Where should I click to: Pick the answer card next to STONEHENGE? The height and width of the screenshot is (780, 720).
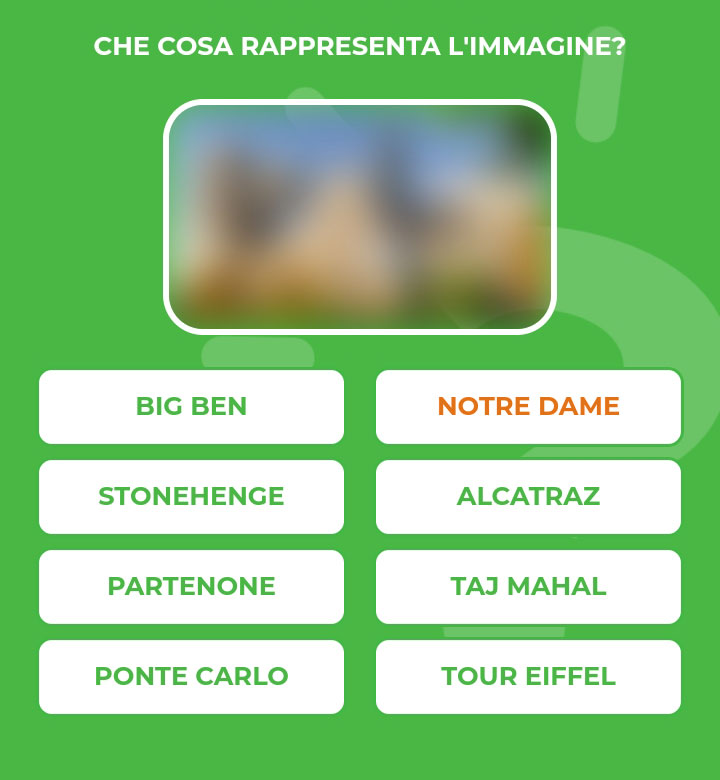tap(528, 497)
